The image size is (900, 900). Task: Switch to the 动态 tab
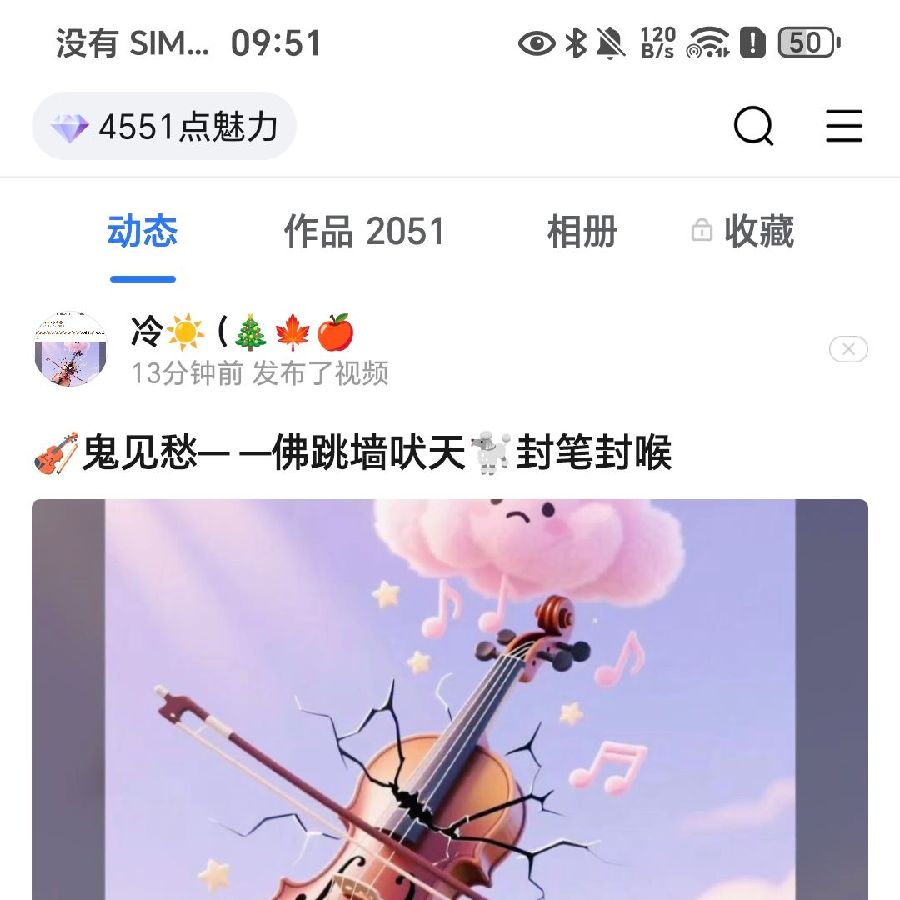tap(142, 232)
